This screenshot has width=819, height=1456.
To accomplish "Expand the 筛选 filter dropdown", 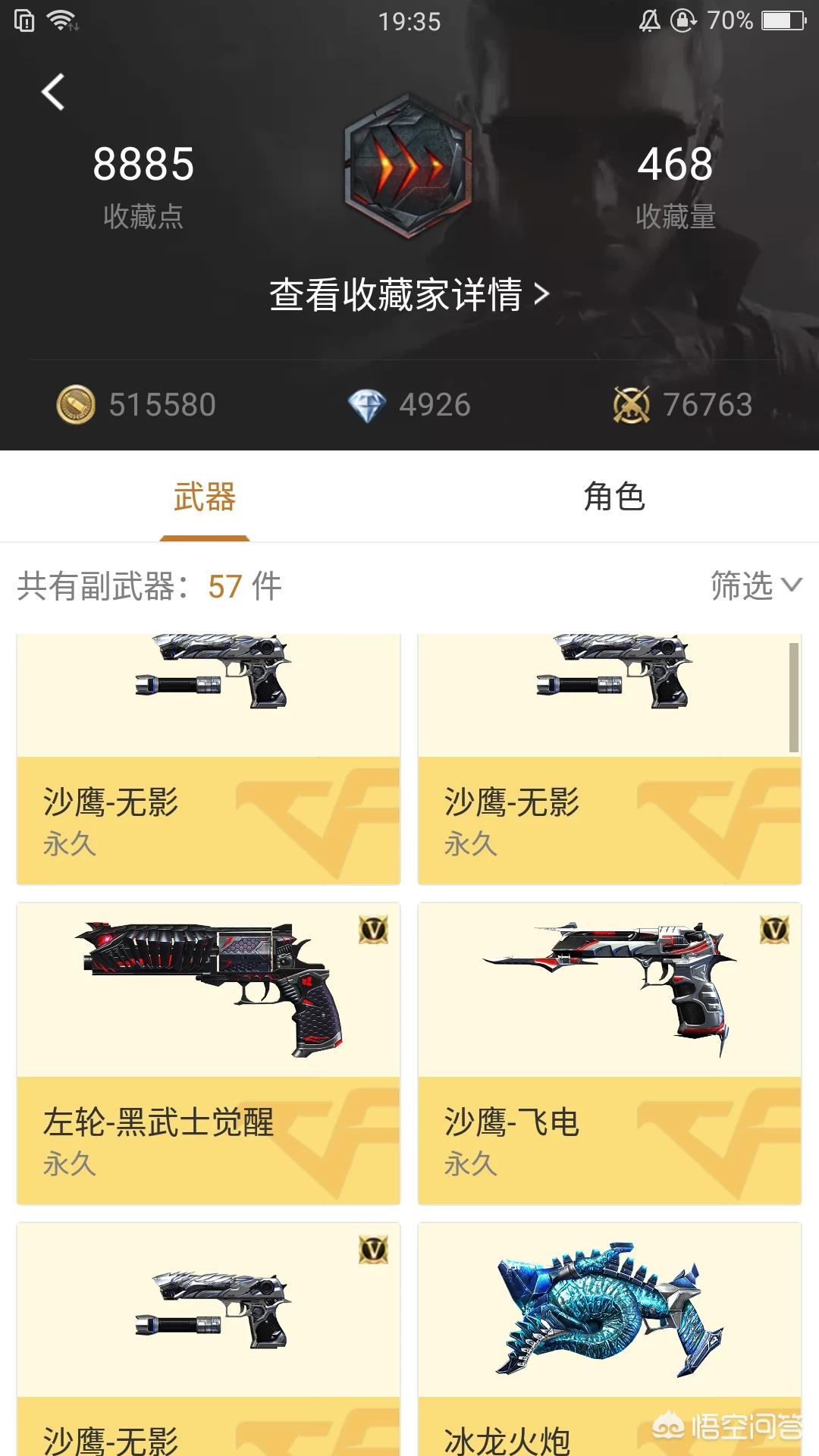I will click(755, 585).
